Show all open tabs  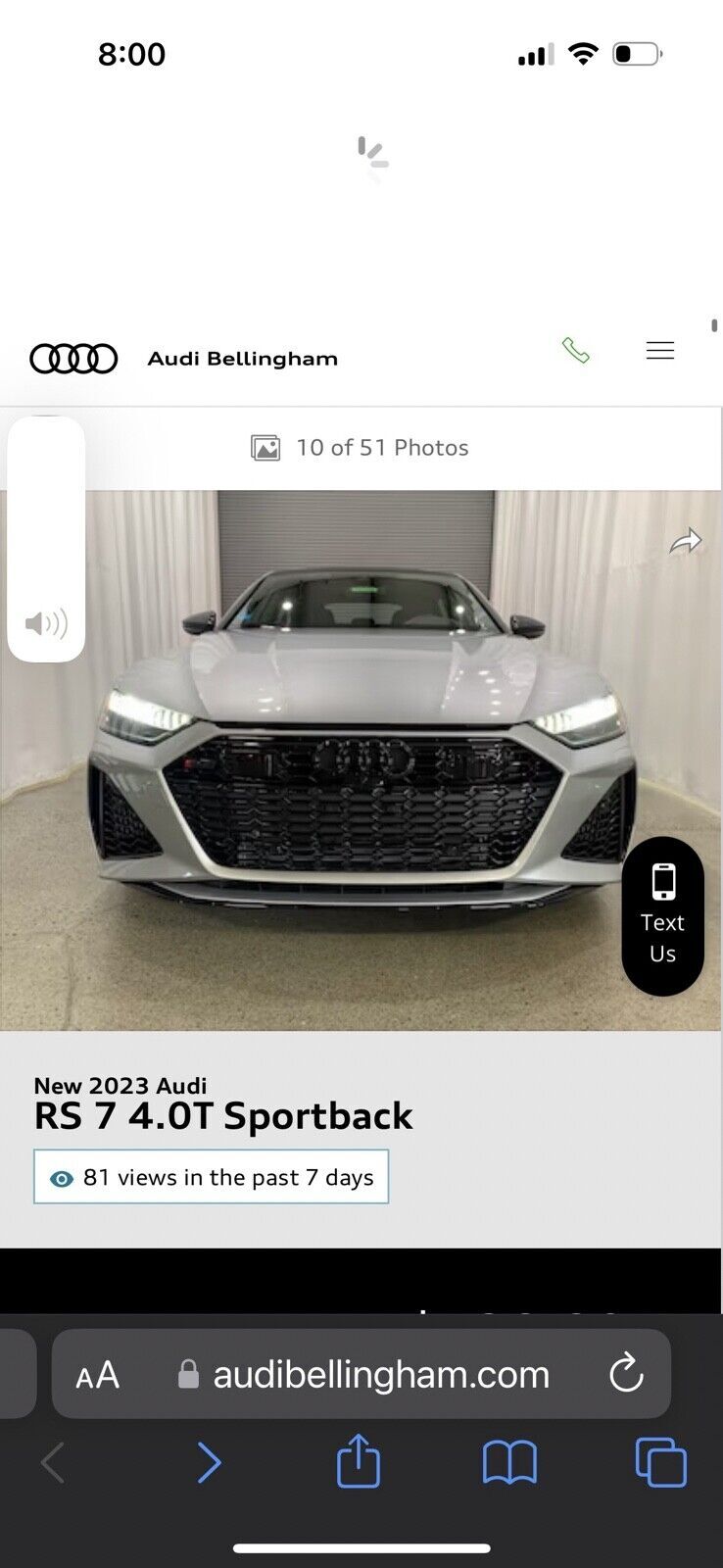pos(660,1463)
